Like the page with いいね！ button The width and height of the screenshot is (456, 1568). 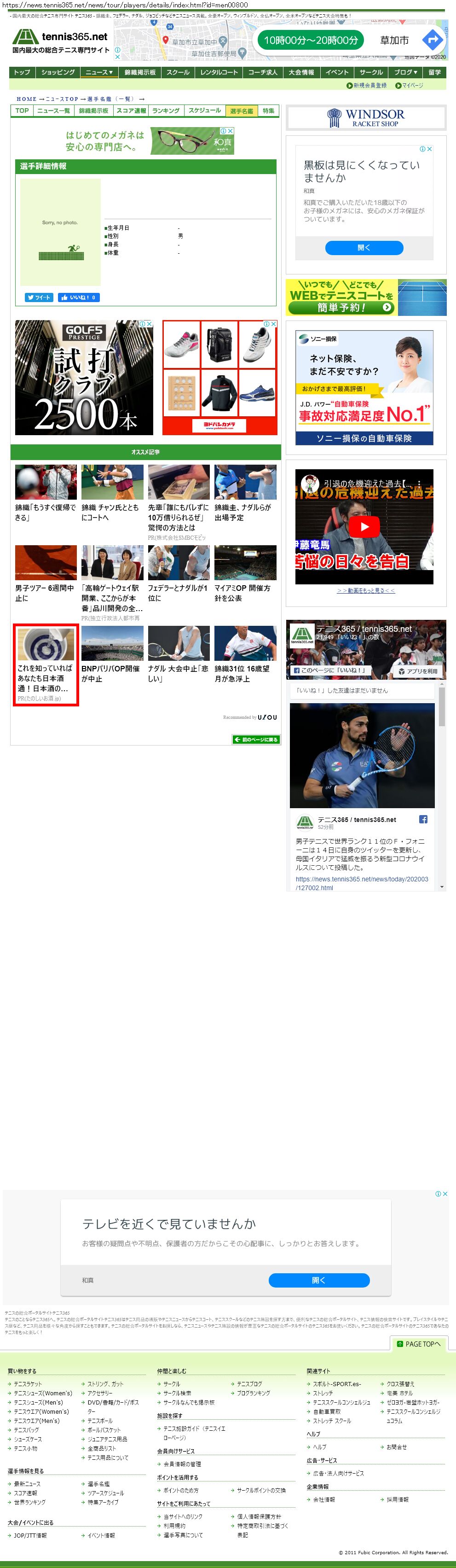[x=78, y=297]
